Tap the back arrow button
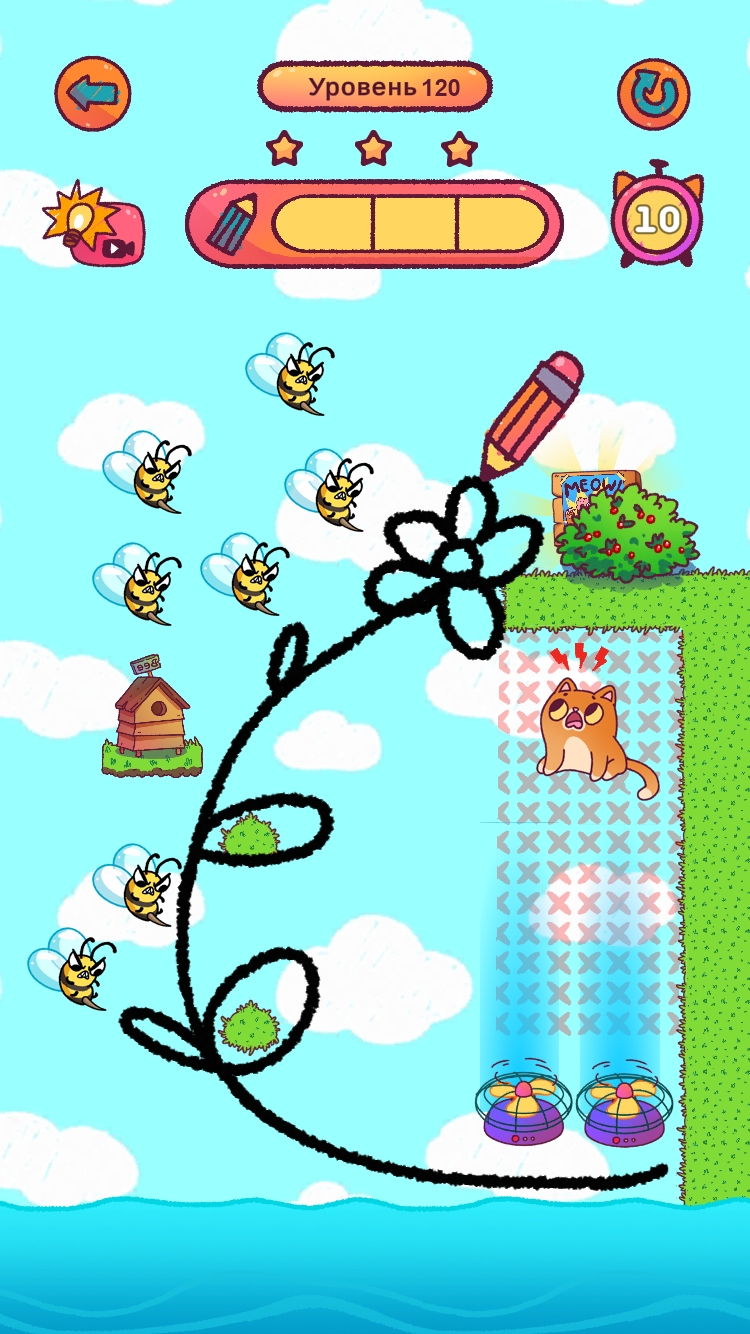This screenshot has height=1334, width=750. (92, 94)
